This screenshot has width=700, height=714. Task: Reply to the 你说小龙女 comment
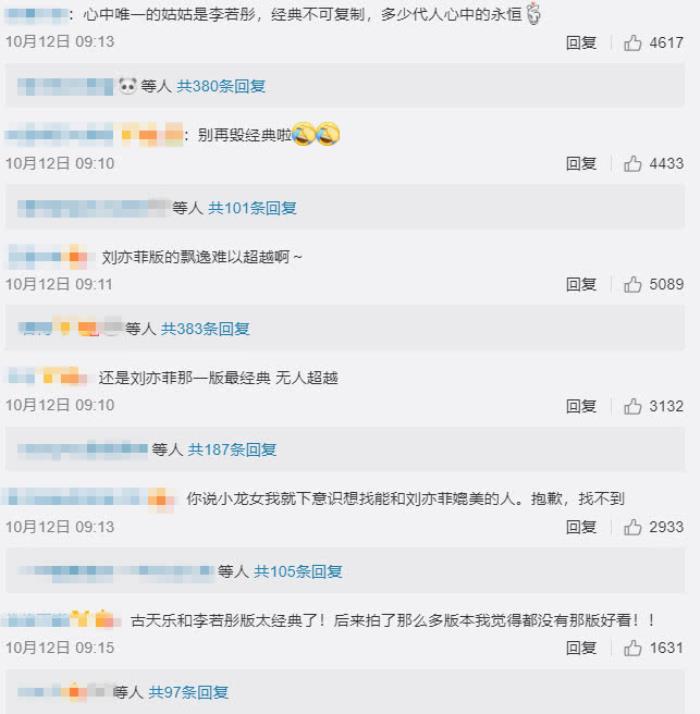click(581, 527)
